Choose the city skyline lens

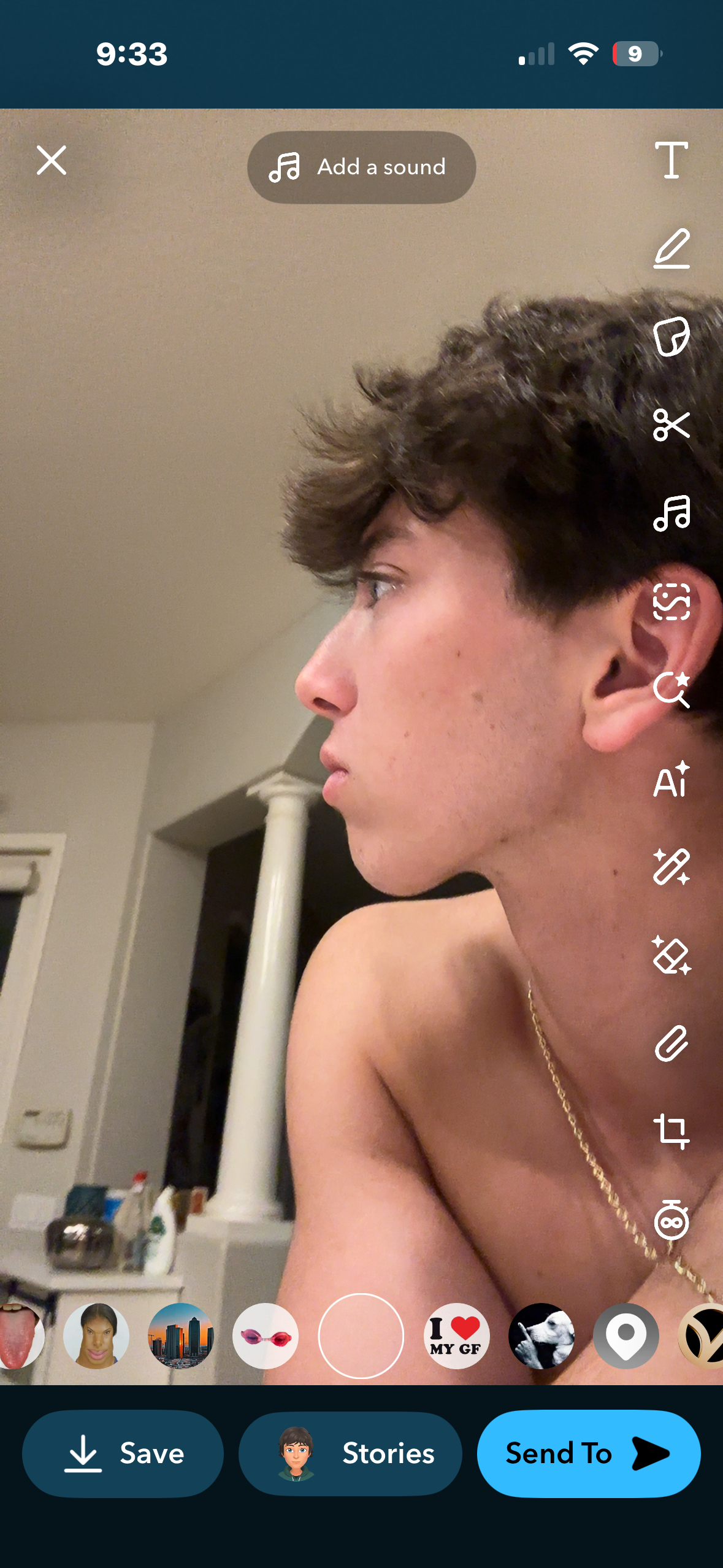click(x=180, y=1336)
